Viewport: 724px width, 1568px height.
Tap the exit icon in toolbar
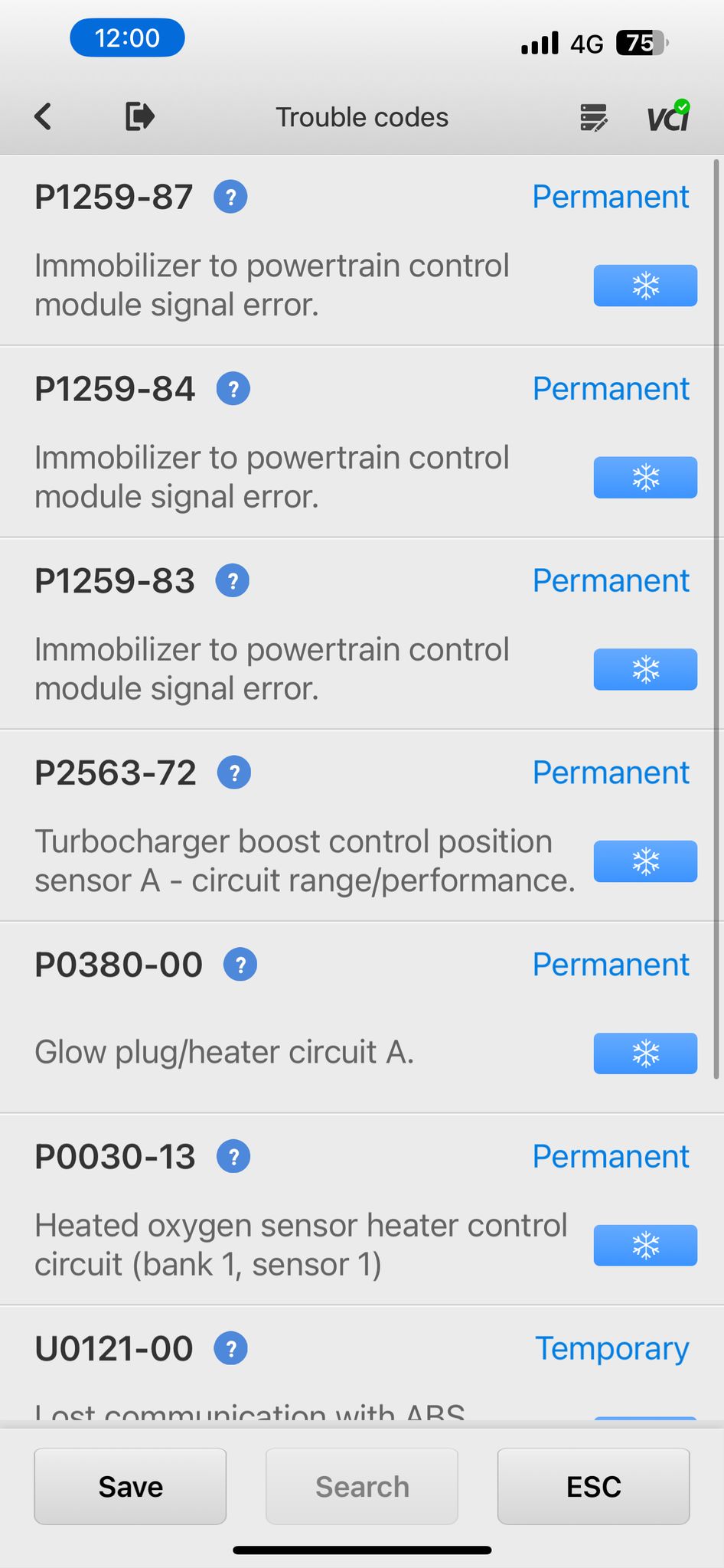140,116
